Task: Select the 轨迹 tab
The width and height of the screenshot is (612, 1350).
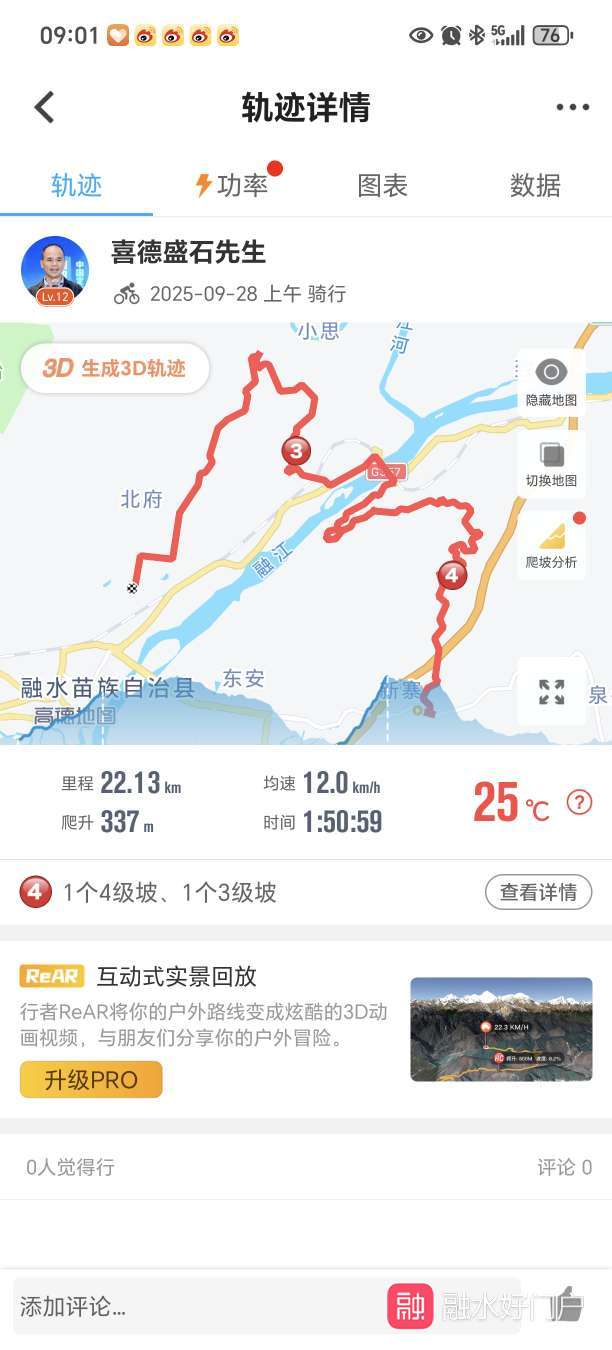Action: (x=76, y=185)
